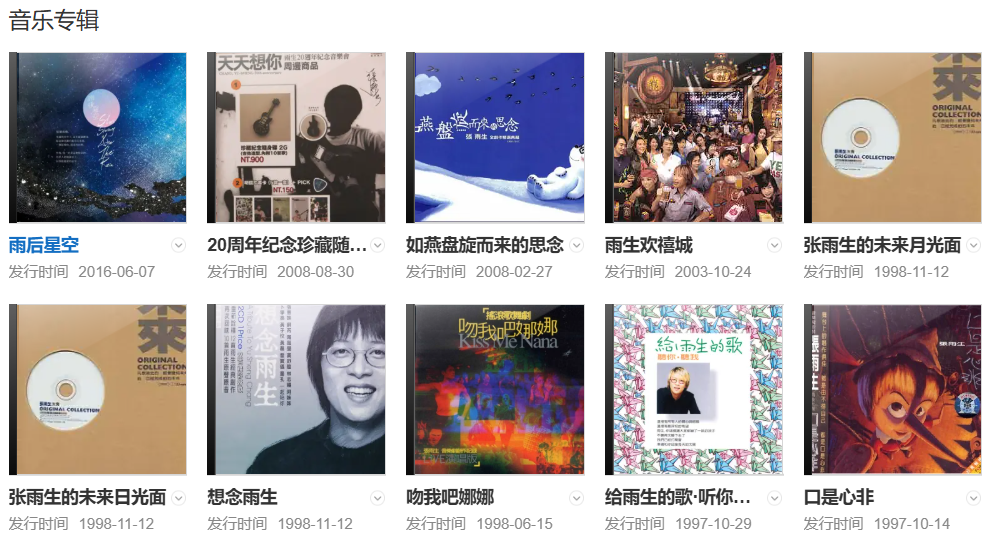Expand the arrow beside 20周年纪念珍藏
990x539 pixels.
click(x=378, y=245)
